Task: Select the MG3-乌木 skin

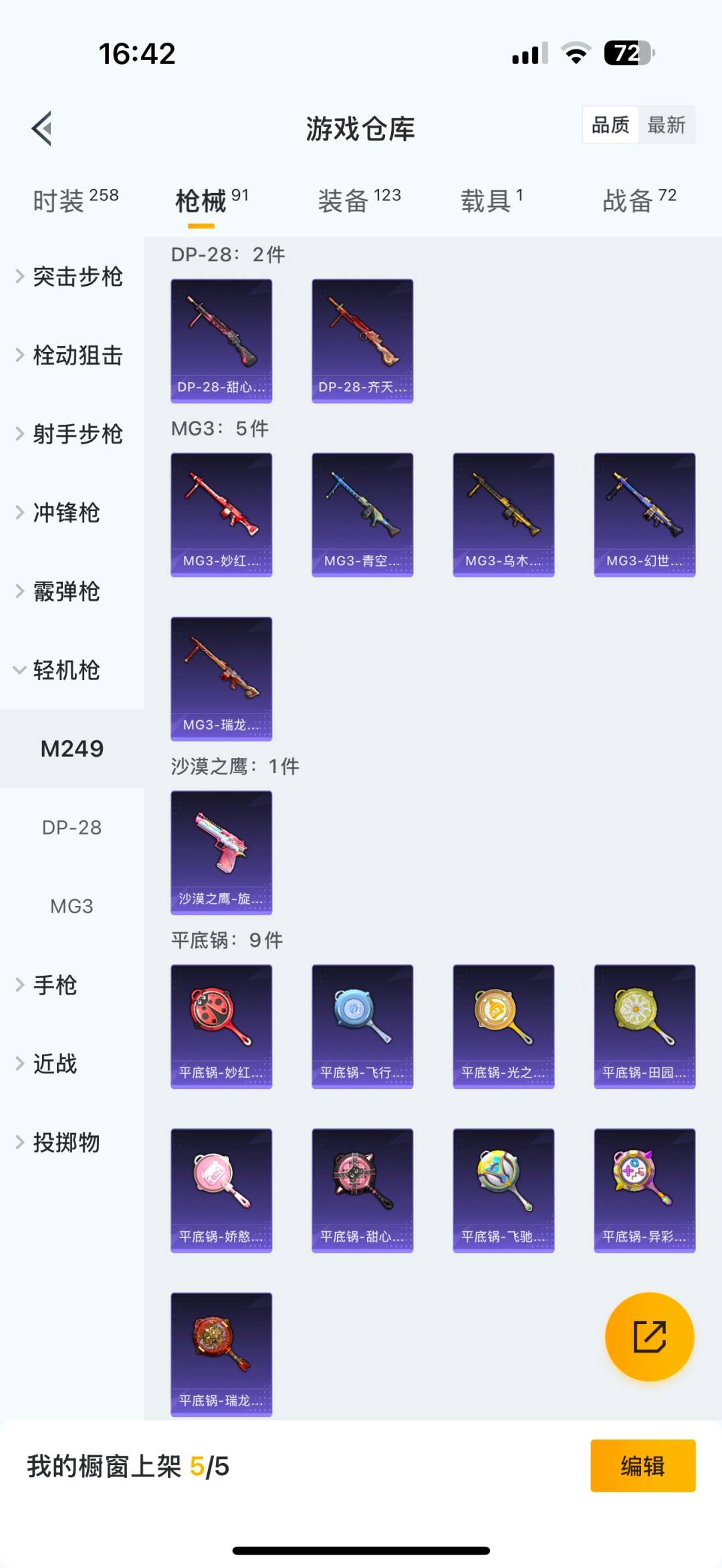Action: 503,513
